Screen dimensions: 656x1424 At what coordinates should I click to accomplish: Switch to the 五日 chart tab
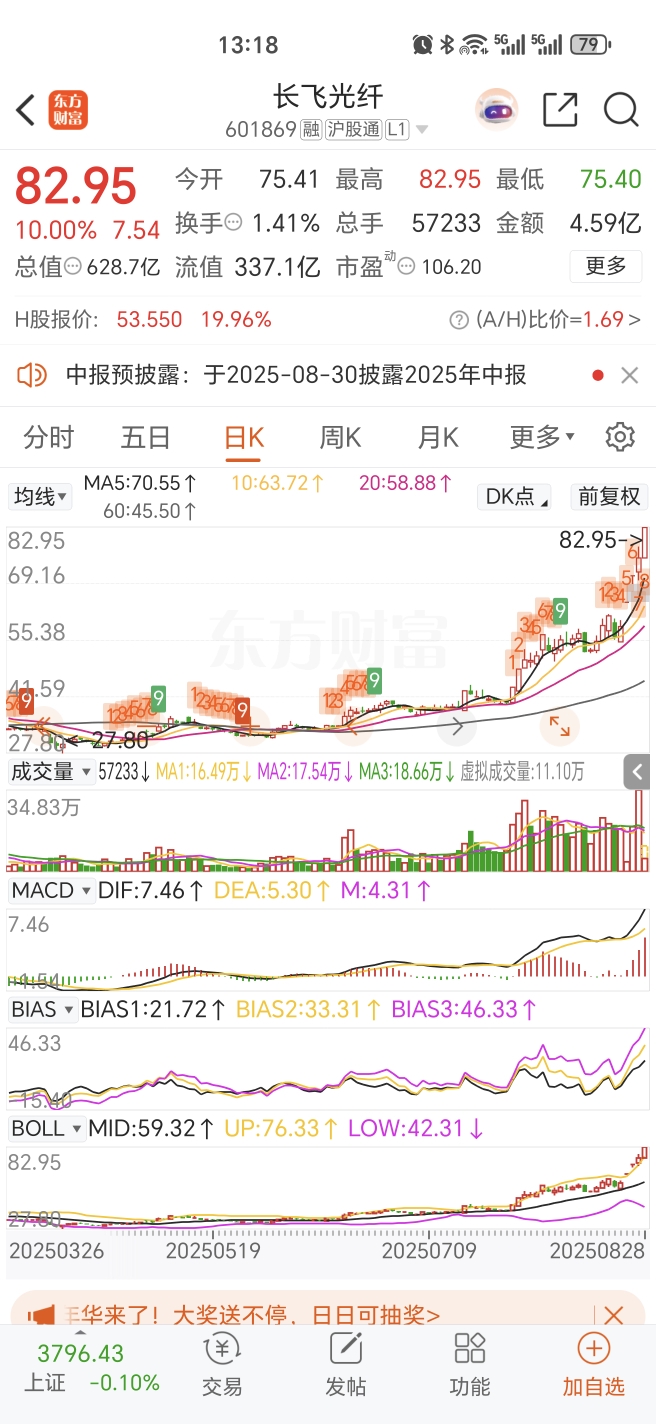point(146,437)
